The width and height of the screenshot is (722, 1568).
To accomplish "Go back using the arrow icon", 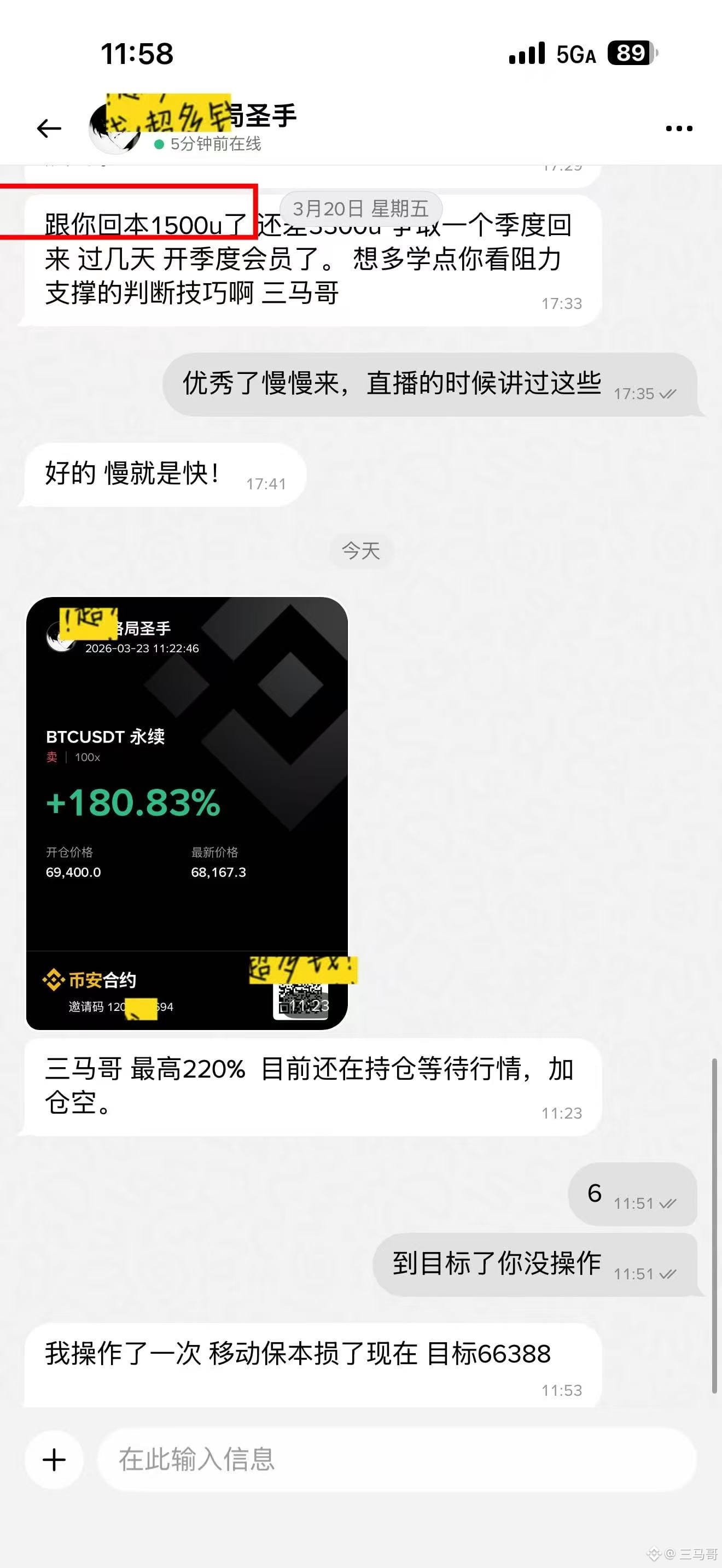I will click(x=49, y=128).
